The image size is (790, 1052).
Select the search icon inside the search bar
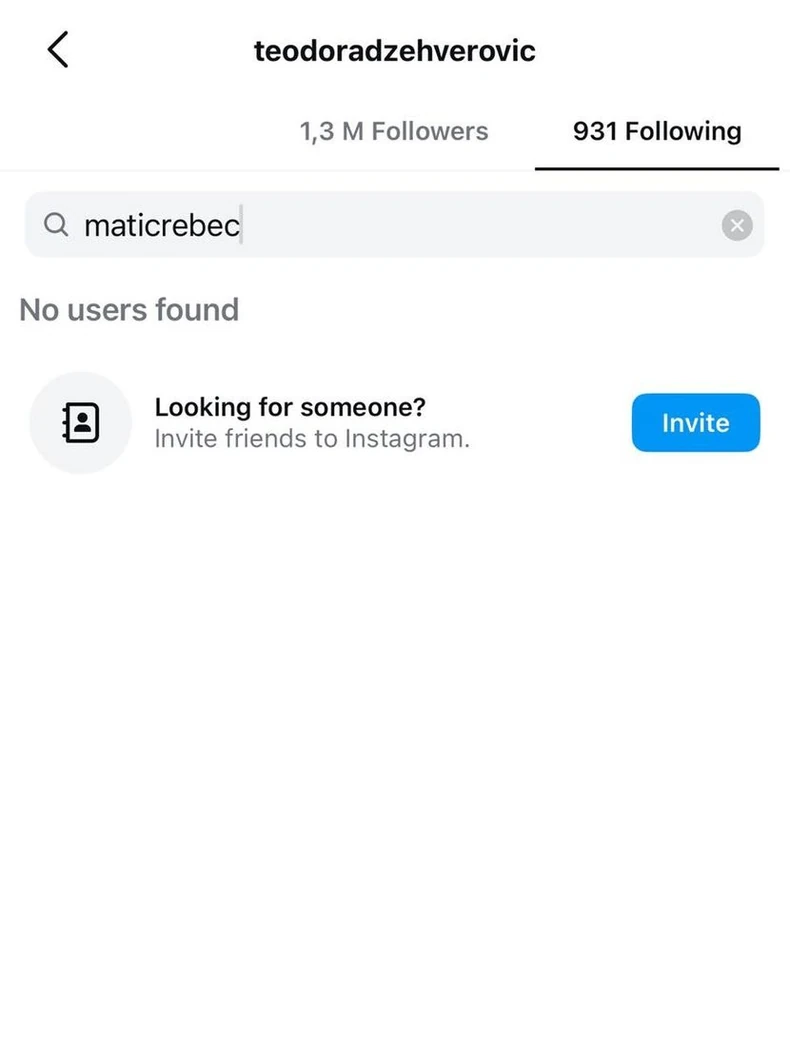click(x=55, y=225)
